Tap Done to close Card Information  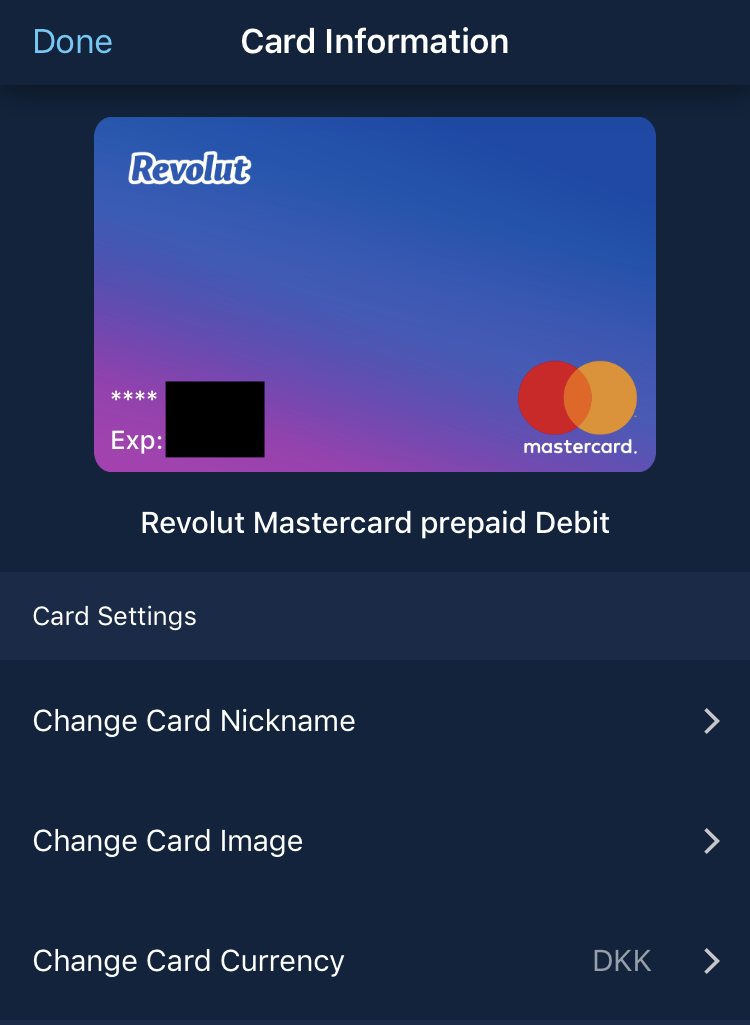(x=72, y=42)
